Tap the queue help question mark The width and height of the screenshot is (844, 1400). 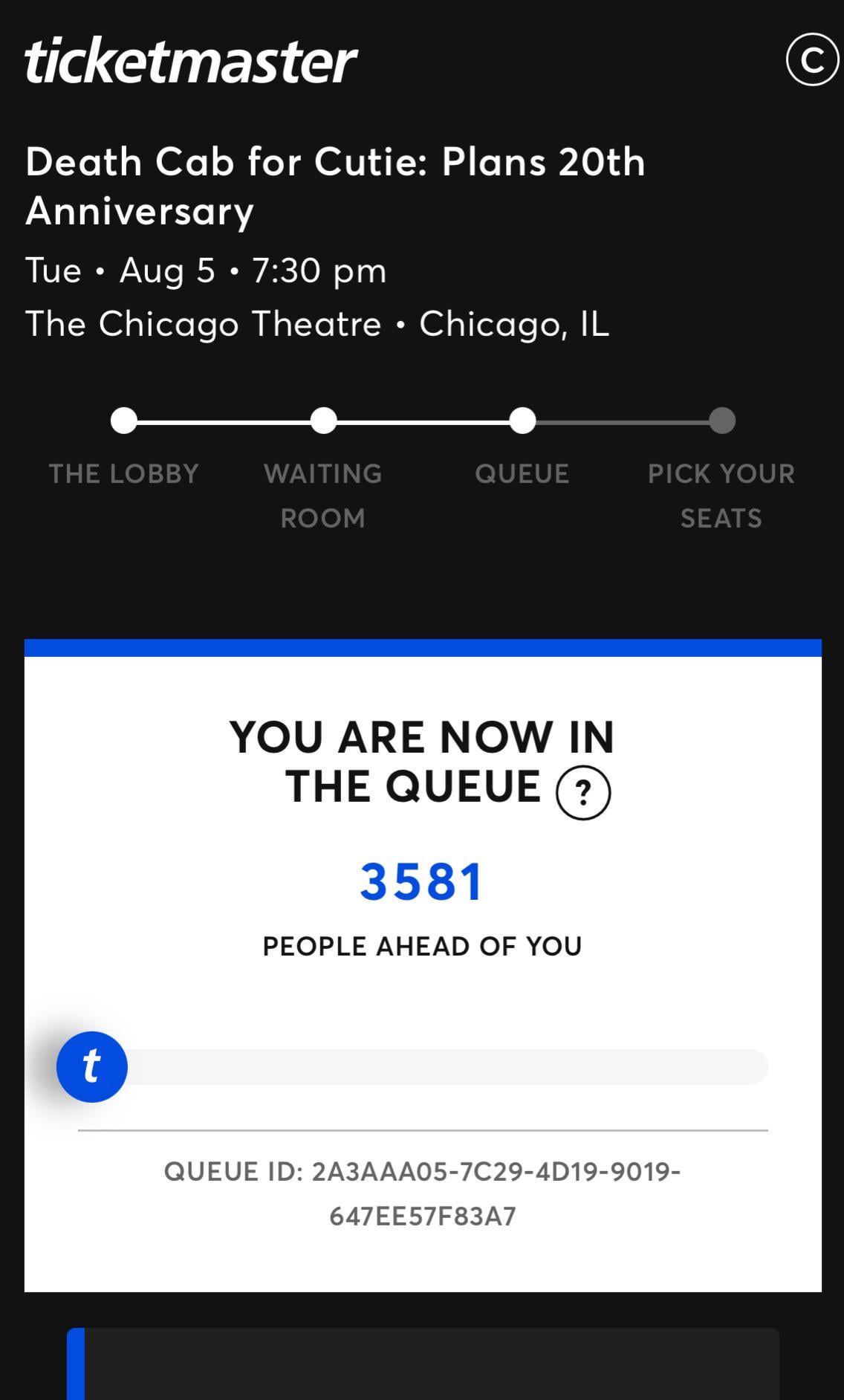pyautogui.click(x=583, y=793)
